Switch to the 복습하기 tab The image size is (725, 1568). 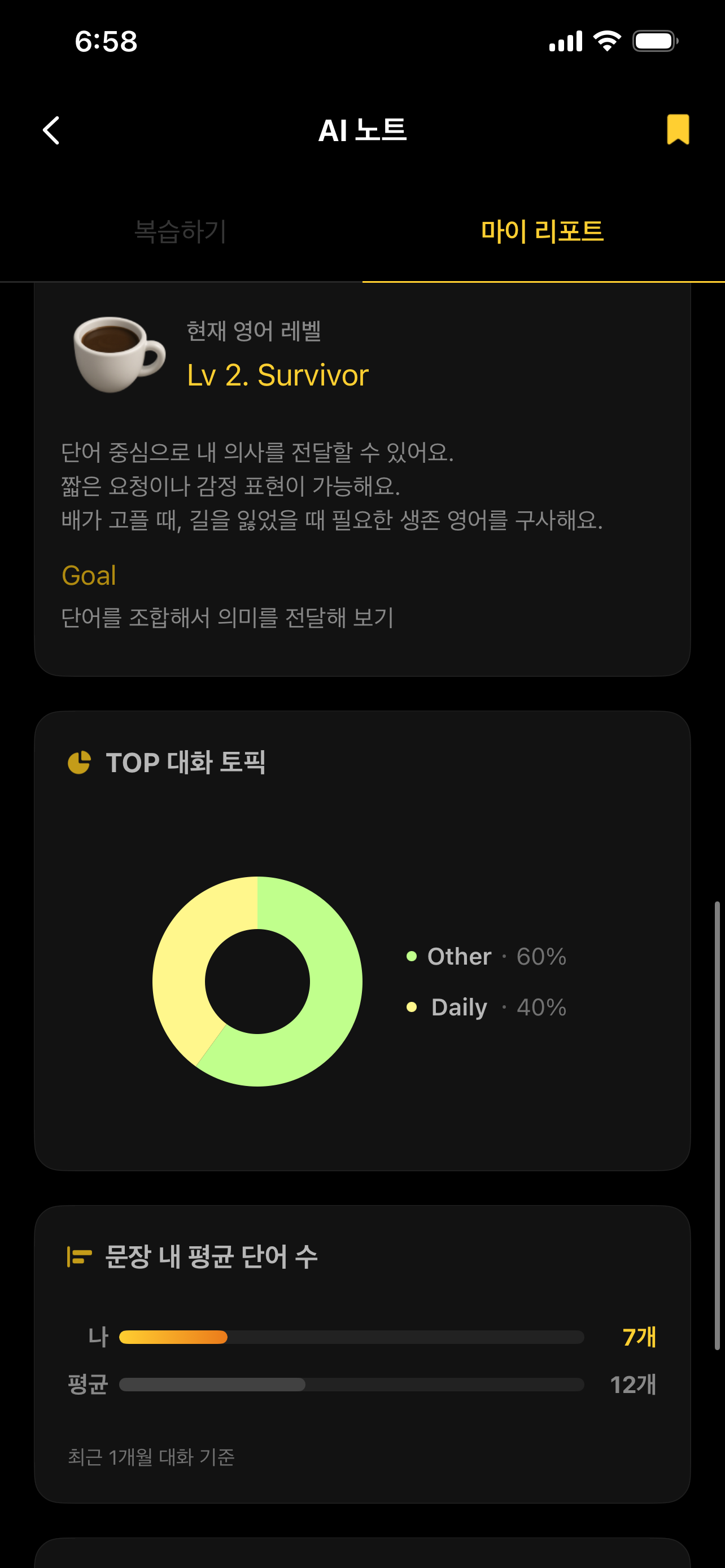[180, 231]
